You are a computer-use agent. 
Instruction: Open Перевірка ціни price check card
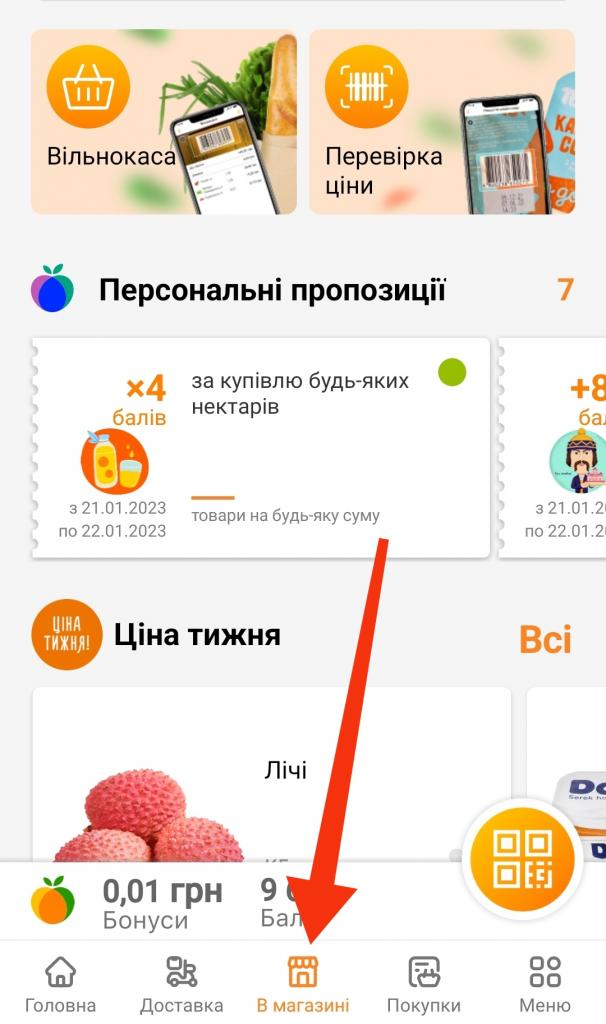click(x=441, y=121)
